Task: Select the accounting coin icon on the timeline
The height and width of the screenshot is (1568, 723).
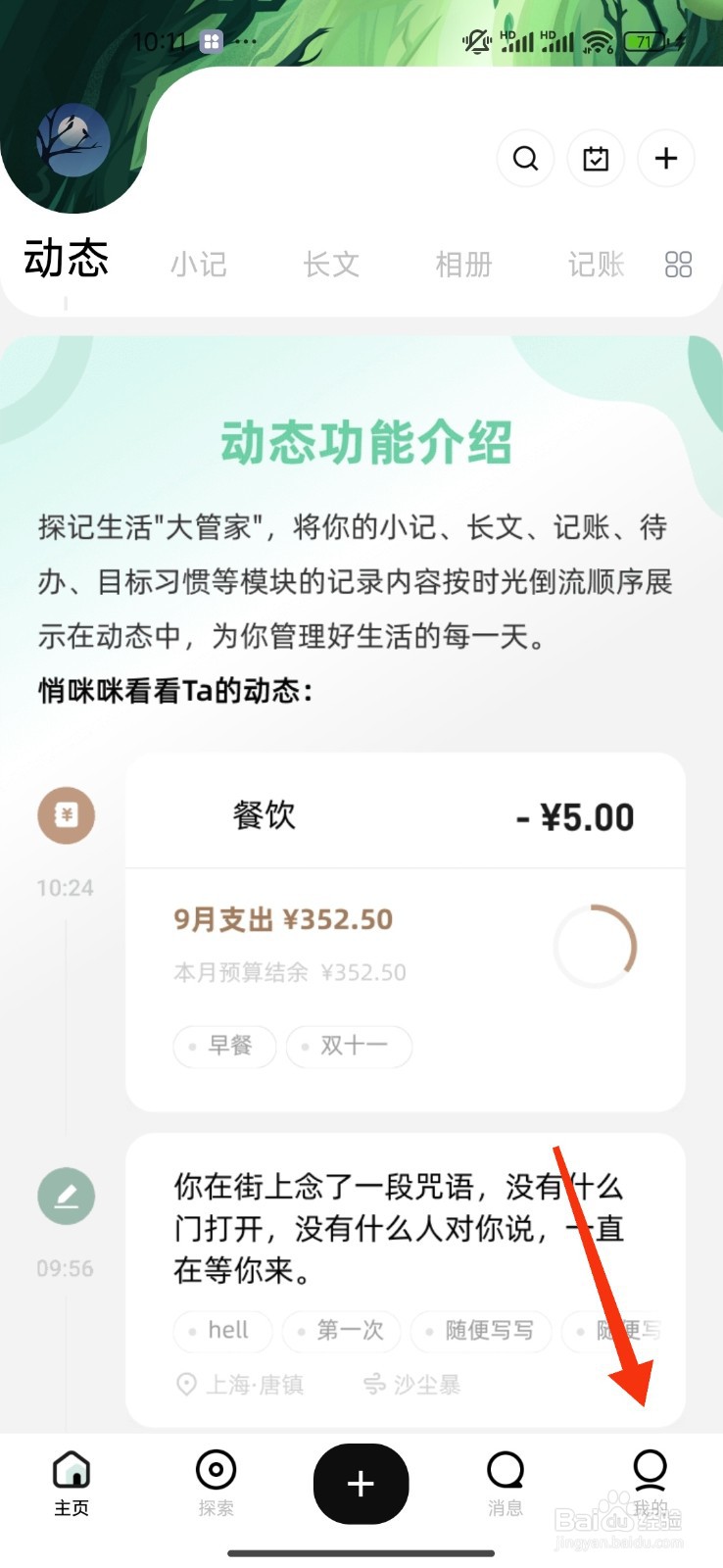Action: [x=66, y=815]
